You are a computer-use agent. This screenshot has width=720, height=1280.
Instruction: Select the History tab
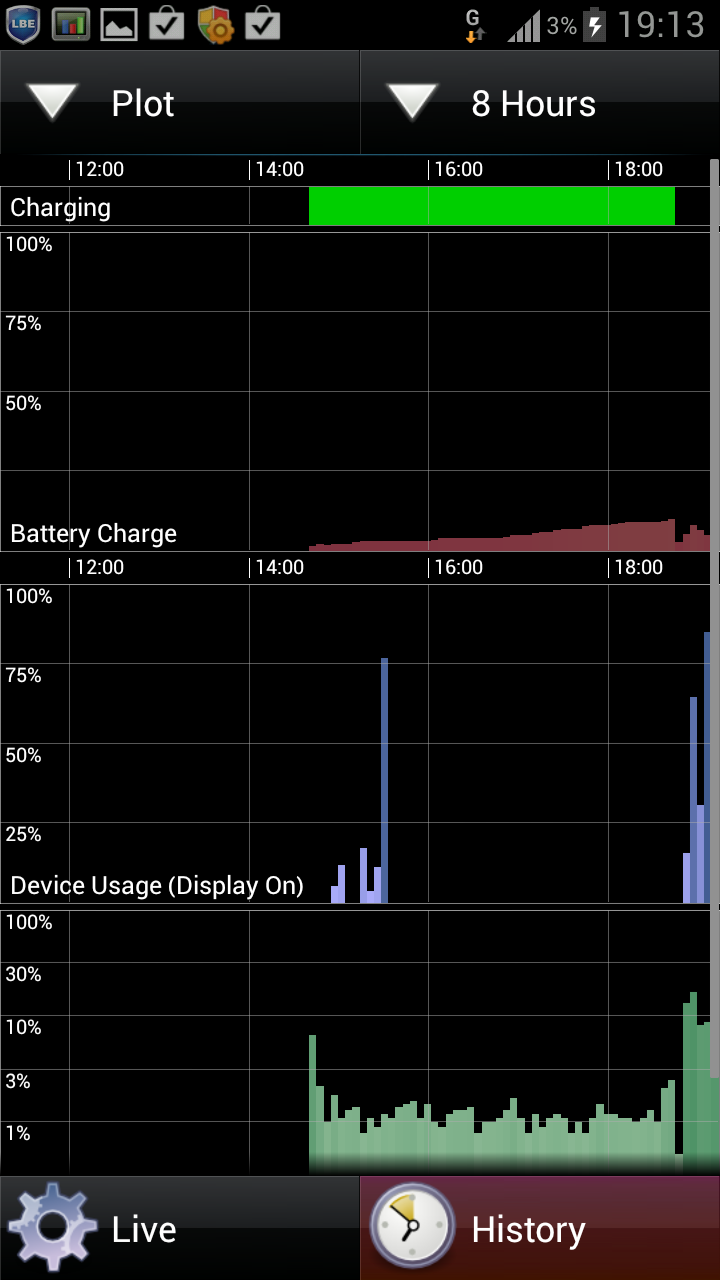coord(540,1228)
